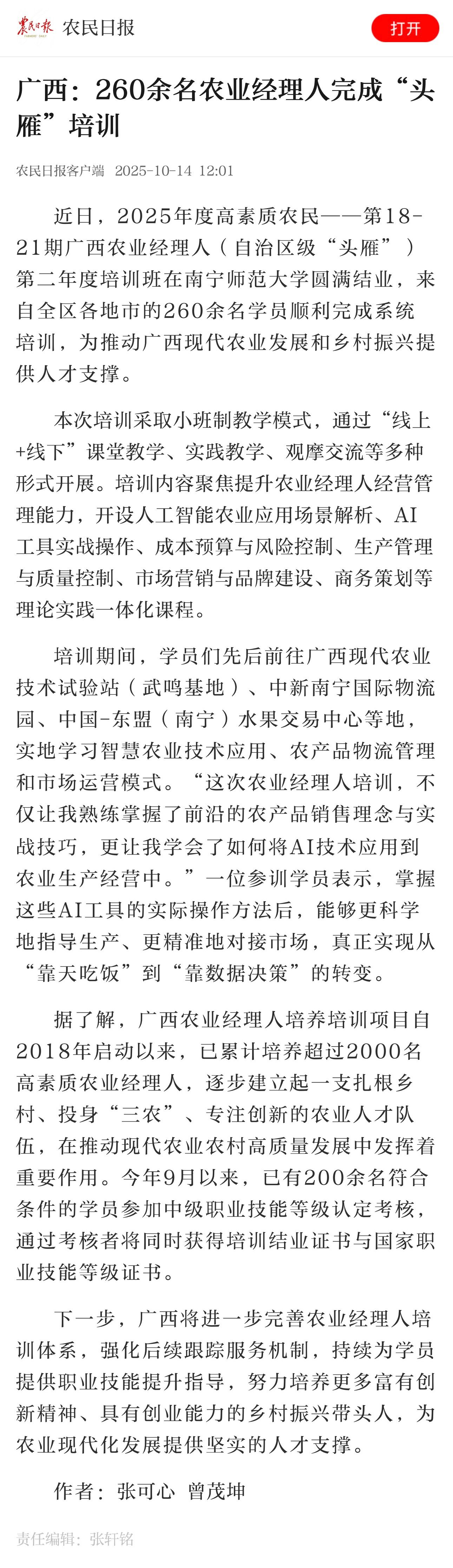Image resolution: width=453 pixels, height=1568 pixels.
Task: Tap the red 打开 button
Action: click(405, 28)
